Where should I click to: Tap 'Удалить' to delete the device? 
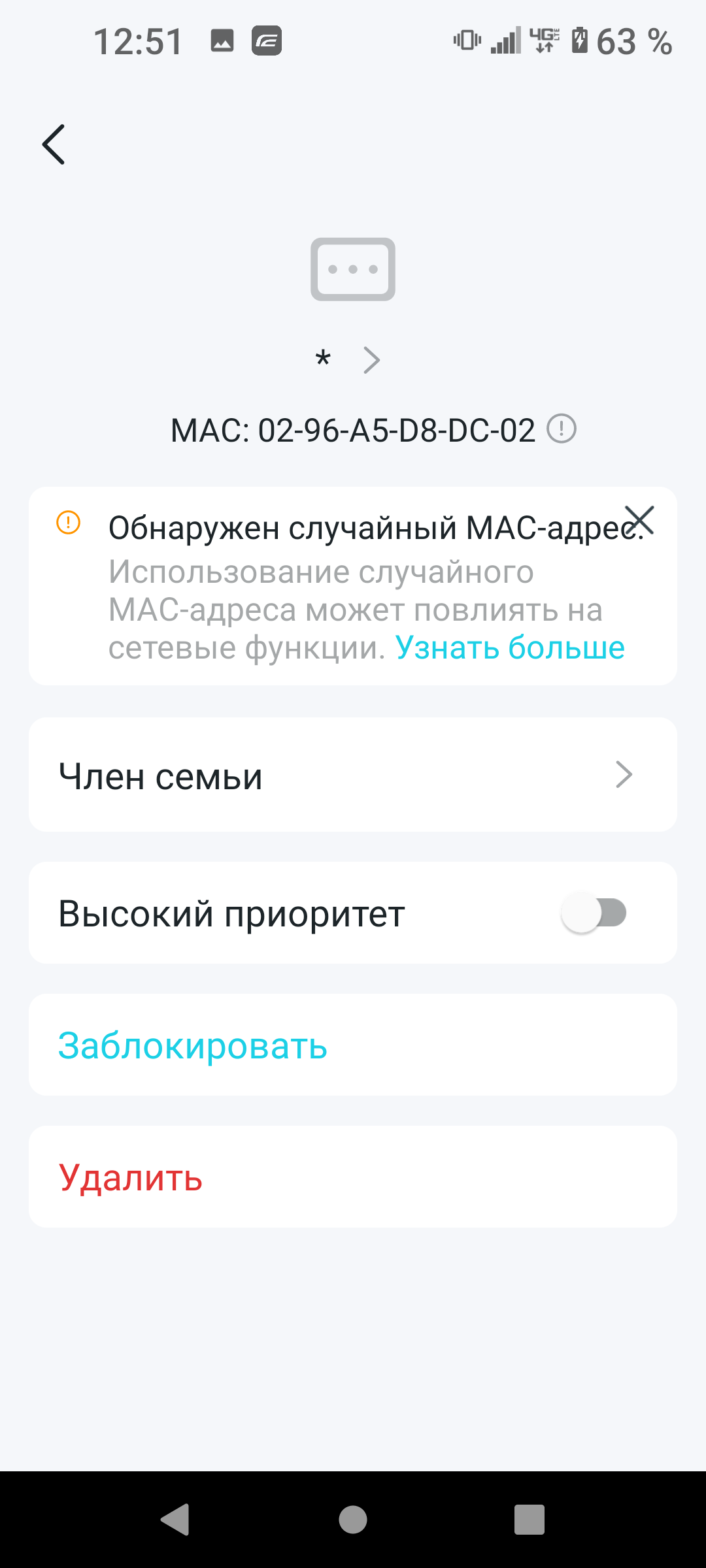pos(131,1177)
